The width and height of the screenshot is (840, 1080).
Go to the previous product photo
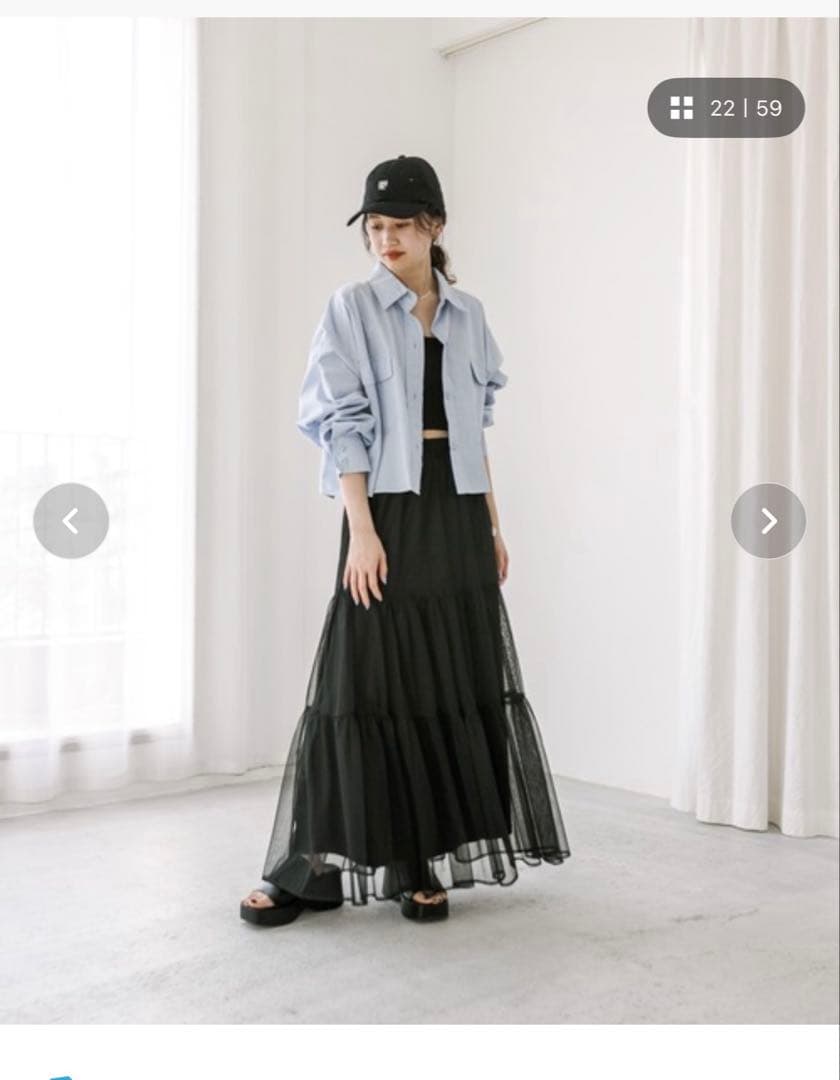71,521
